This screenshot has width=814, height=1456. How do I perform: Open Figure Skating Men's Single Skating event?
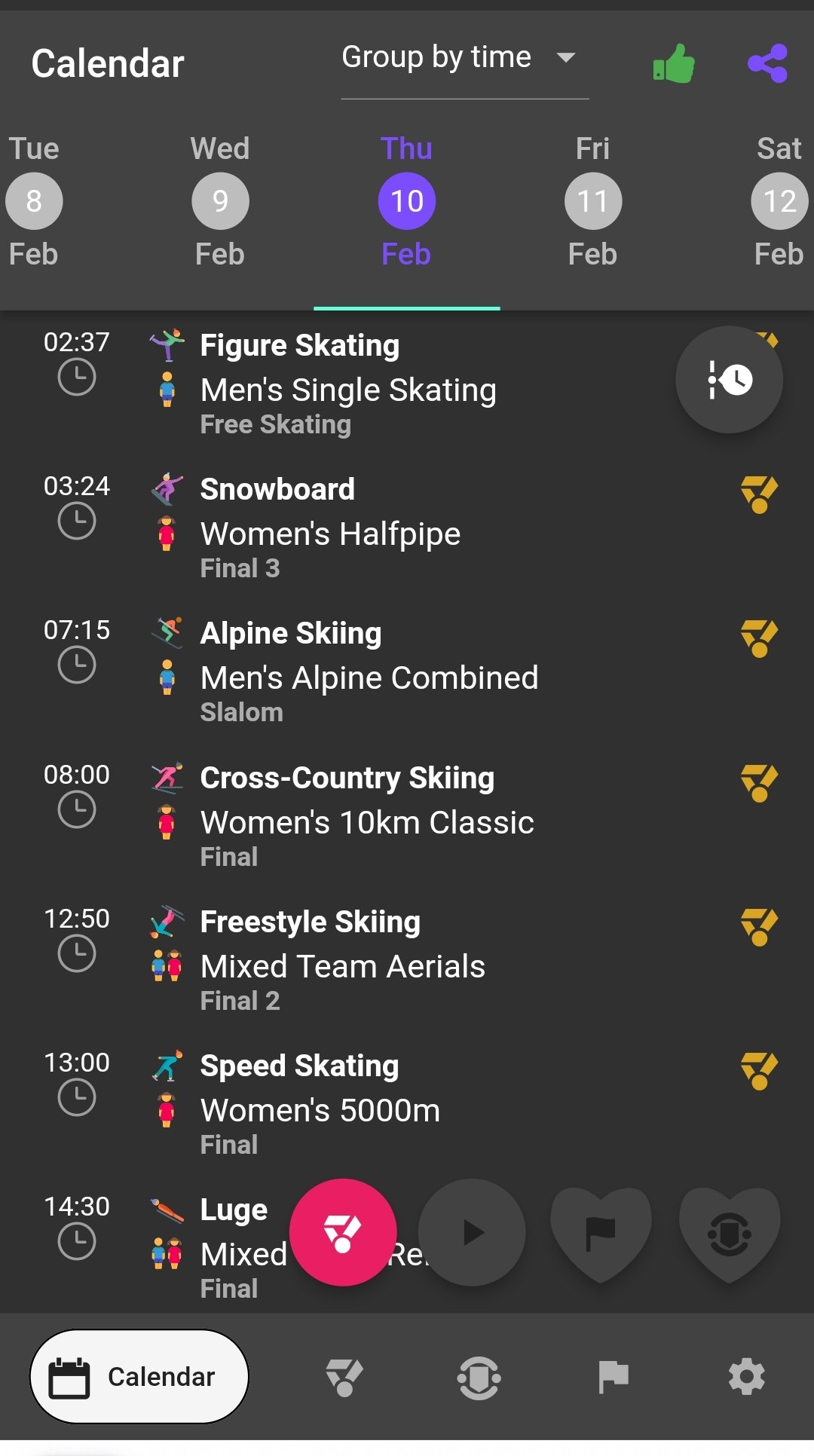click(x=407, y=384)
